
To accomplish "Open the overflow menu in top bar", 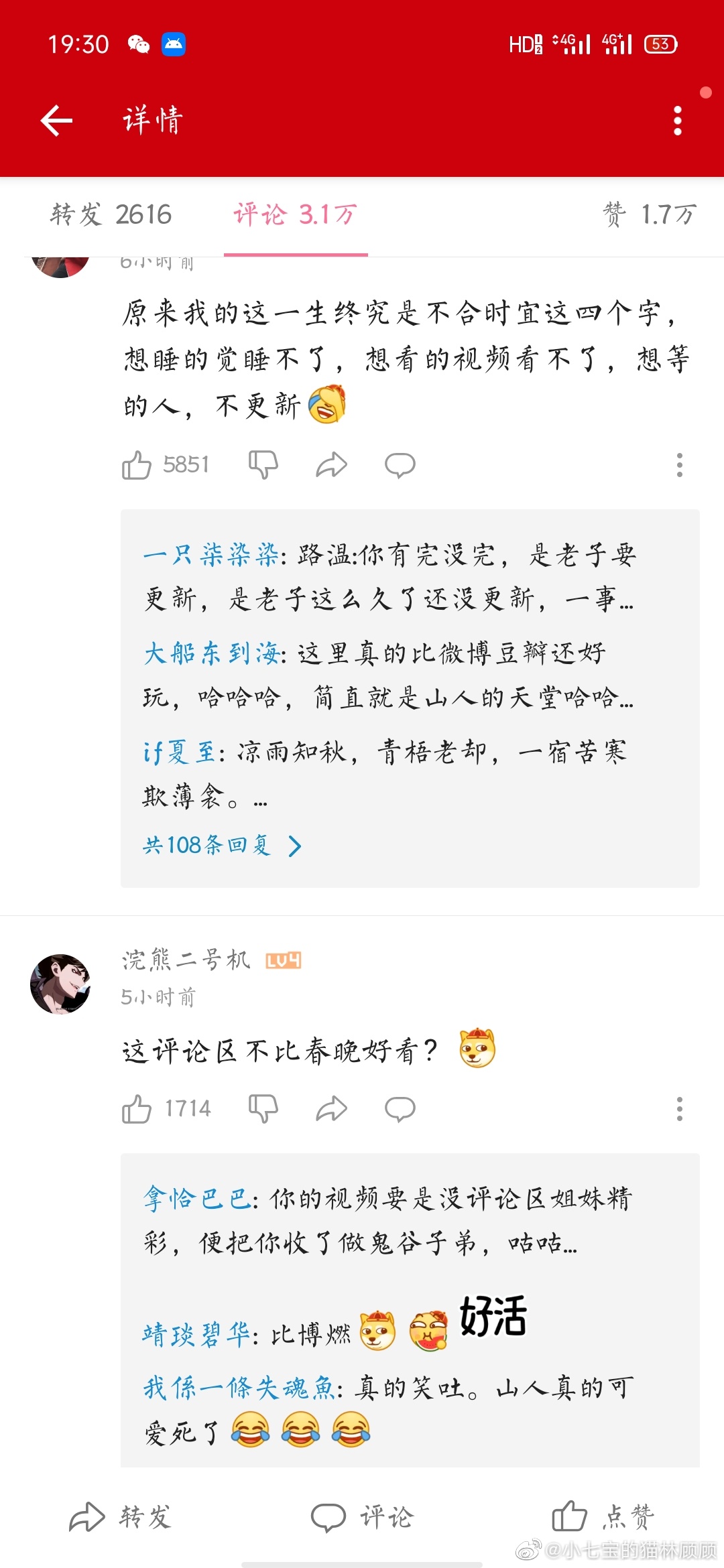I will coord(678,121).
